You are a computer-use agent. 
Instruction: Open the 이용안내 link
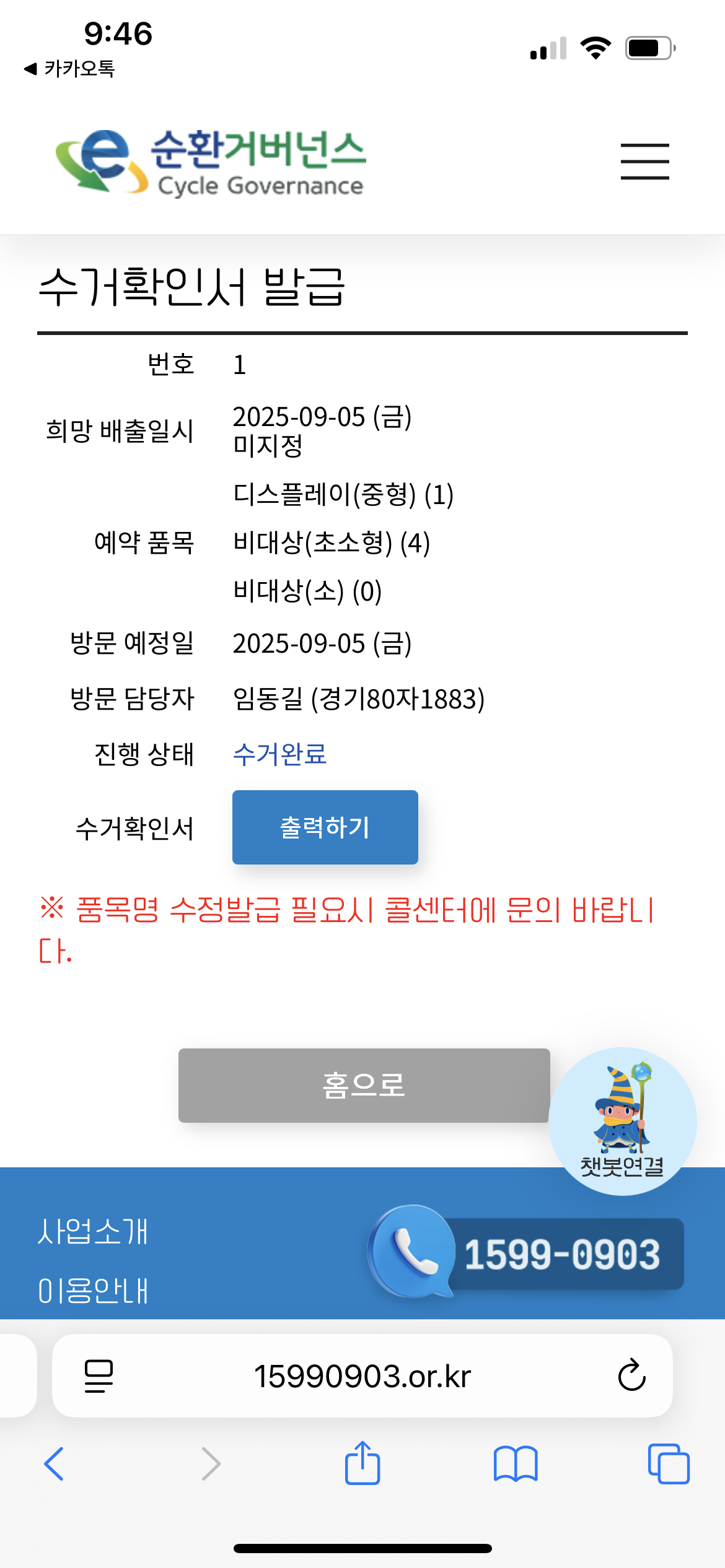pyautogui.click(x=93, y=1291)
